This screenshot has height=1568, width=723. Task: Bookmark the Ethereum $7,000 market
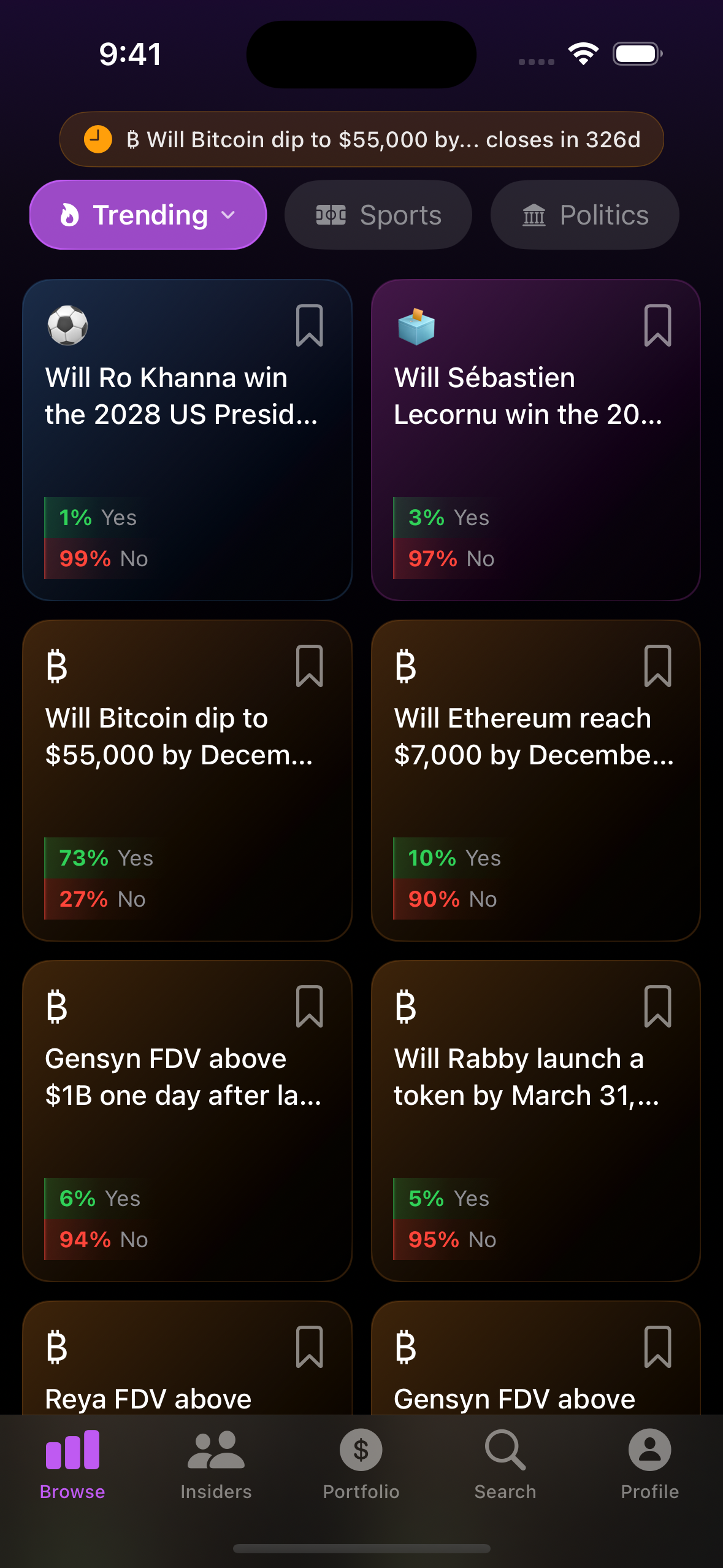point(658,666)
